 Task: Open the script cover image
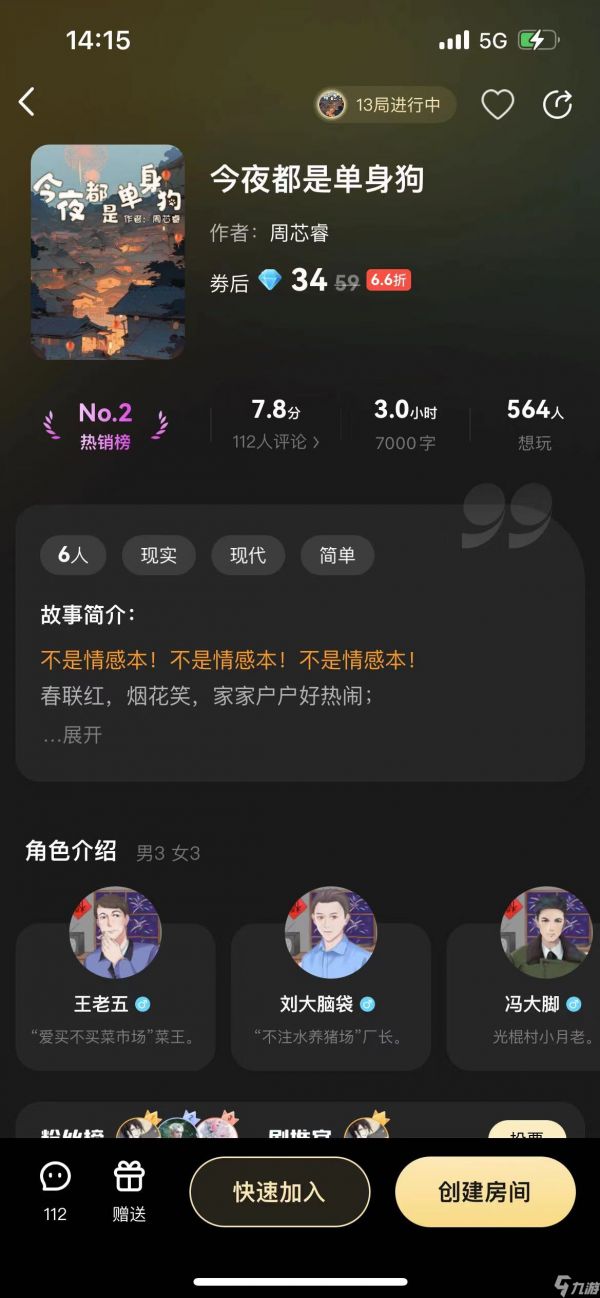tap(107, 252)
